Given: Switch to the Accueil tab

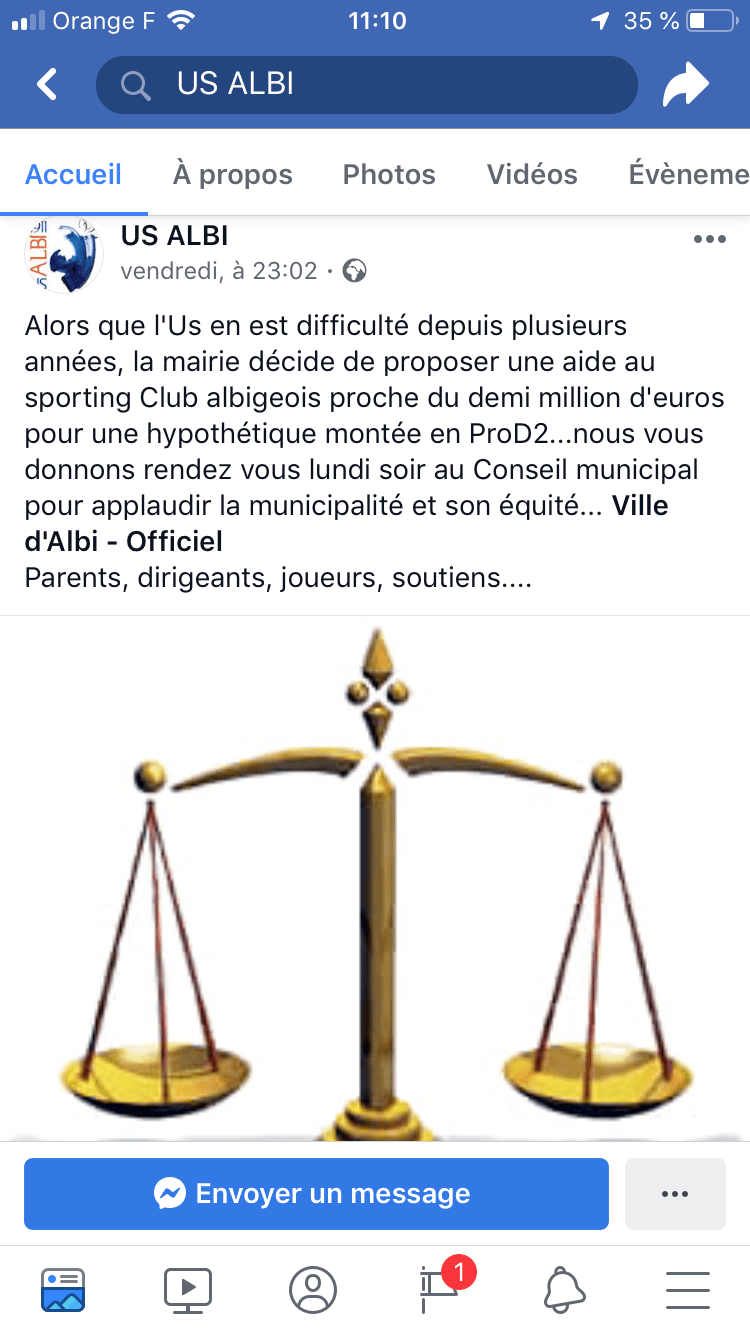Looking at the screenshot, I should [x=73, y=174].
